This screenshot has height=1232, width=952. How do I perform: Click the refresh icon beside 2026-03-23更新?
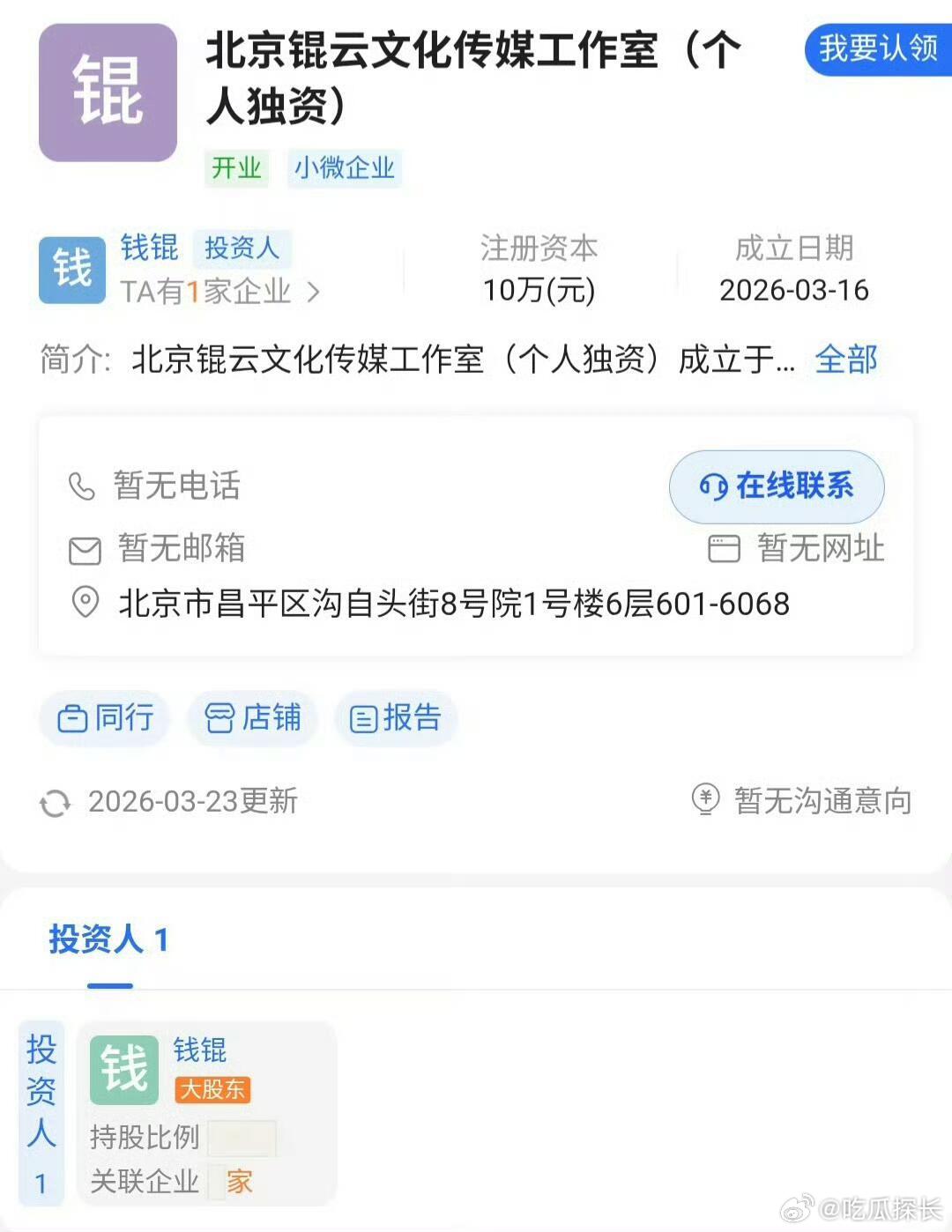(56, 802)
